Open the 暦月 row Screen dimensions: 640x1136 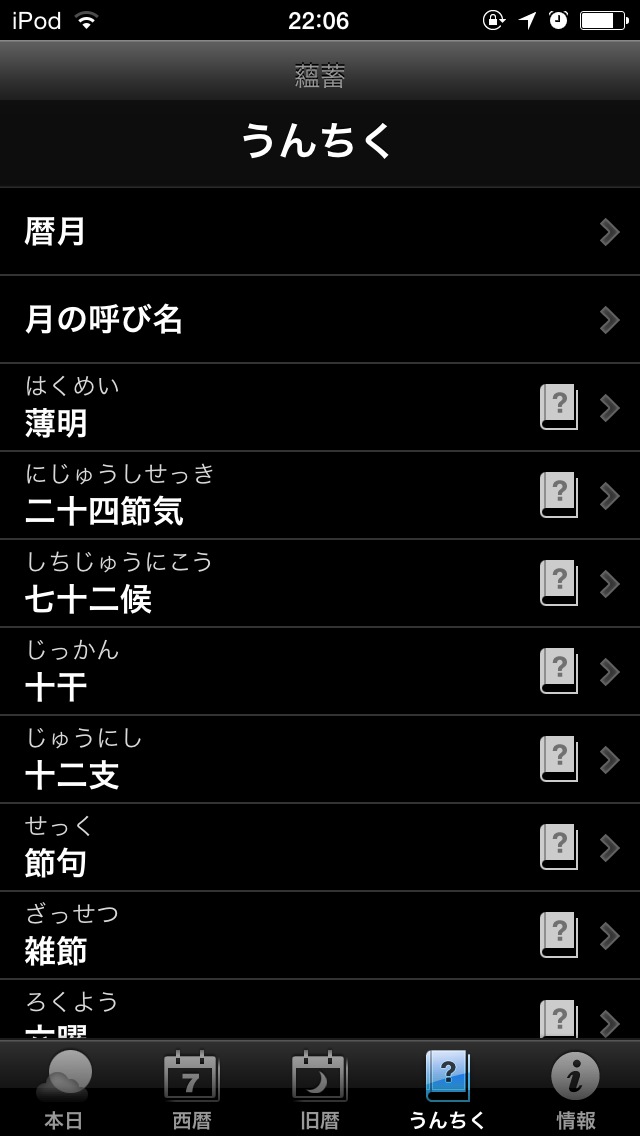click(x=320, y=232)
